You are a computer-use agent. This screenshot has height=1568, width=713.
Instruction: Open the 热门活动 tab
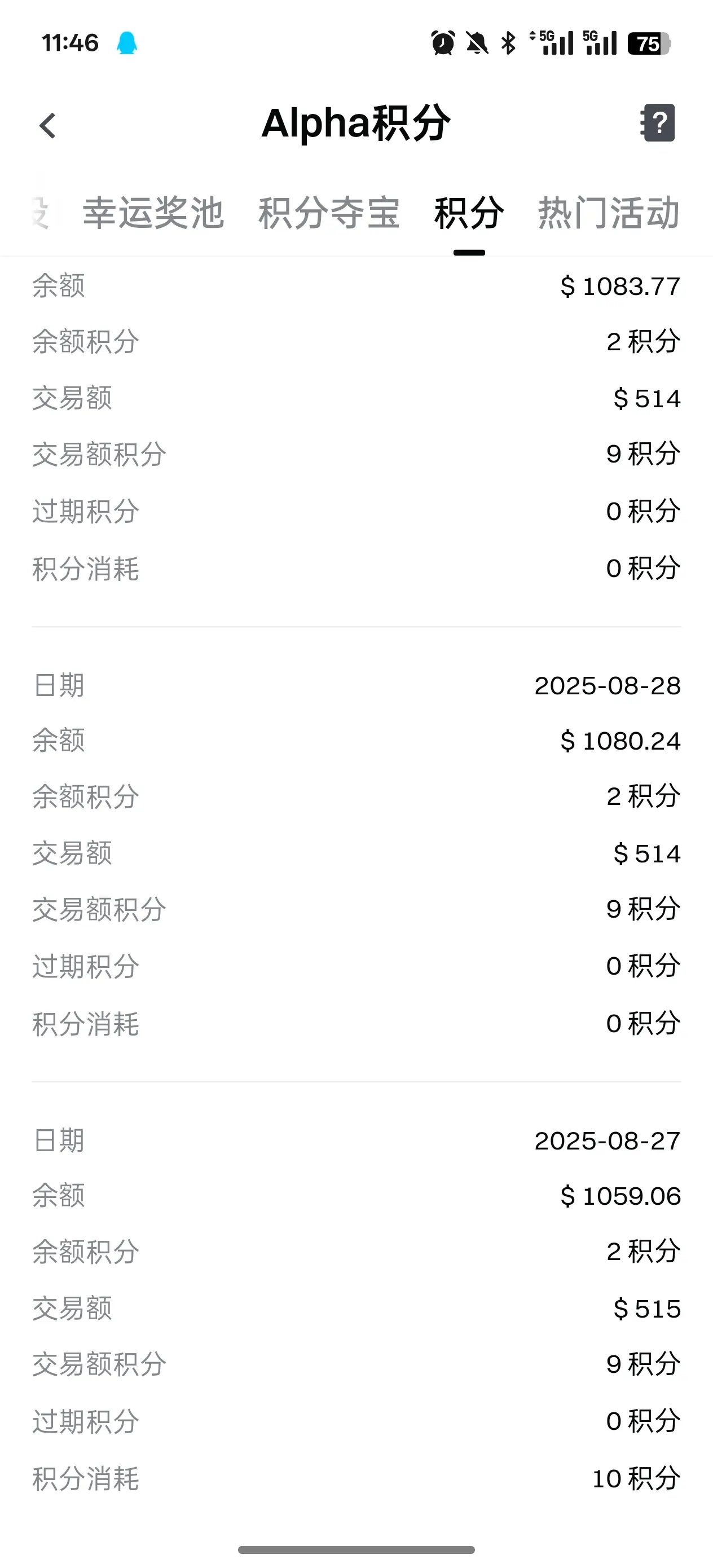[x=608, y=213]
